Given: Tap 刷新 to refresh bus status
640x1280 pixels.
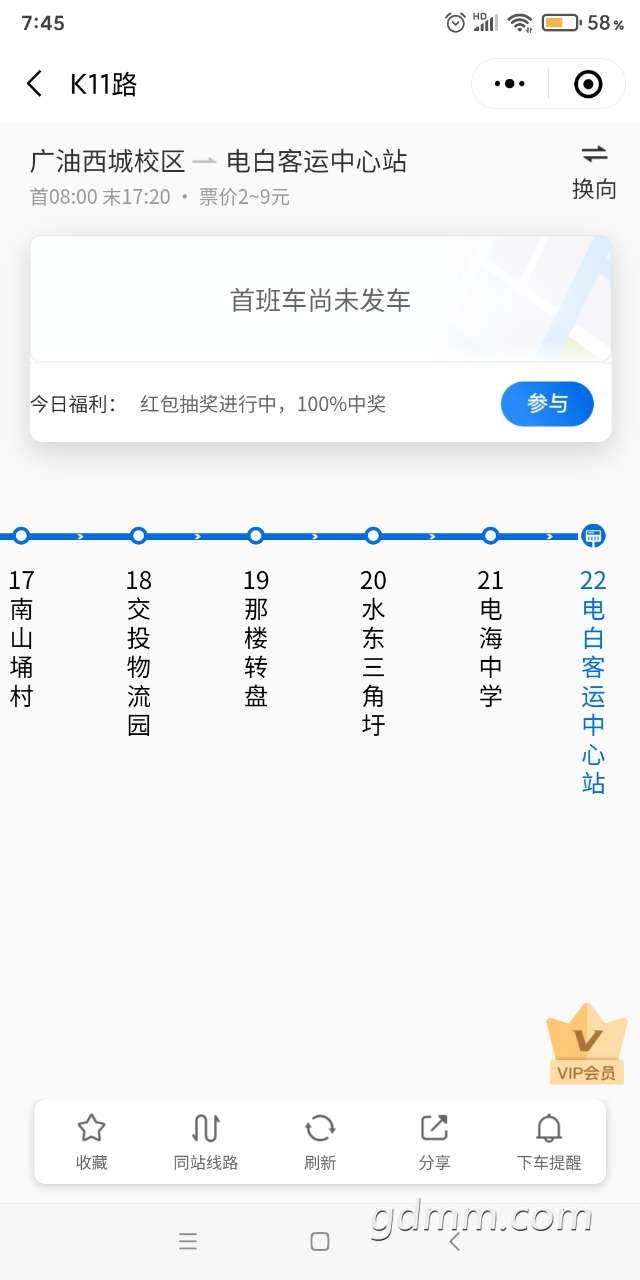Looking at the screenshot, I should tap(320, 1141).
